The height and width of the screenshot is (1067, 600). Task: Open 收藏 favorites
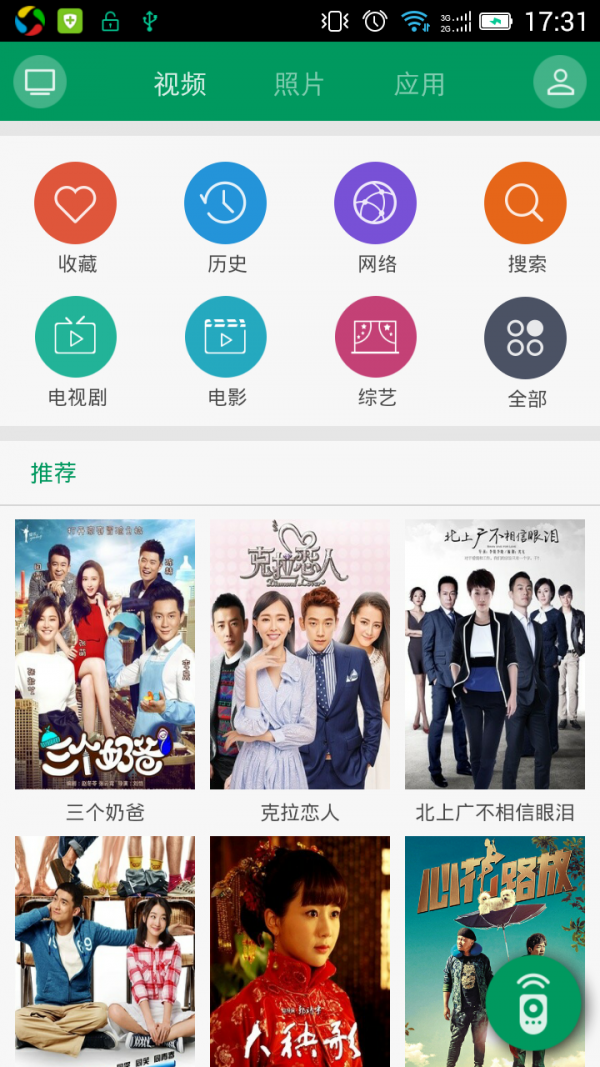click(76, 204)
